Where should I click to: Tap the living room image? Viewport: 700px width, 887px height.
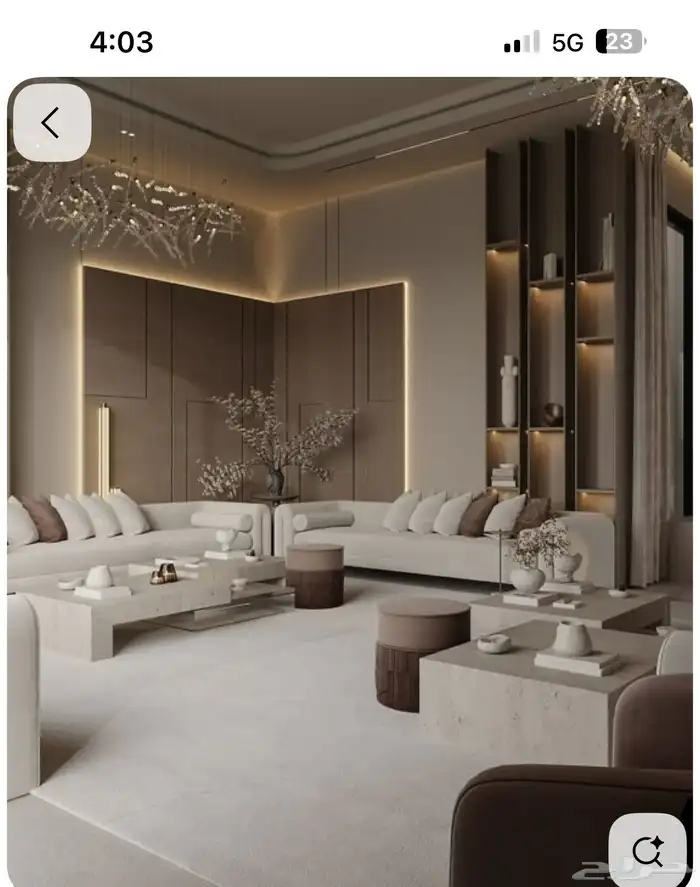pos(350,480)
